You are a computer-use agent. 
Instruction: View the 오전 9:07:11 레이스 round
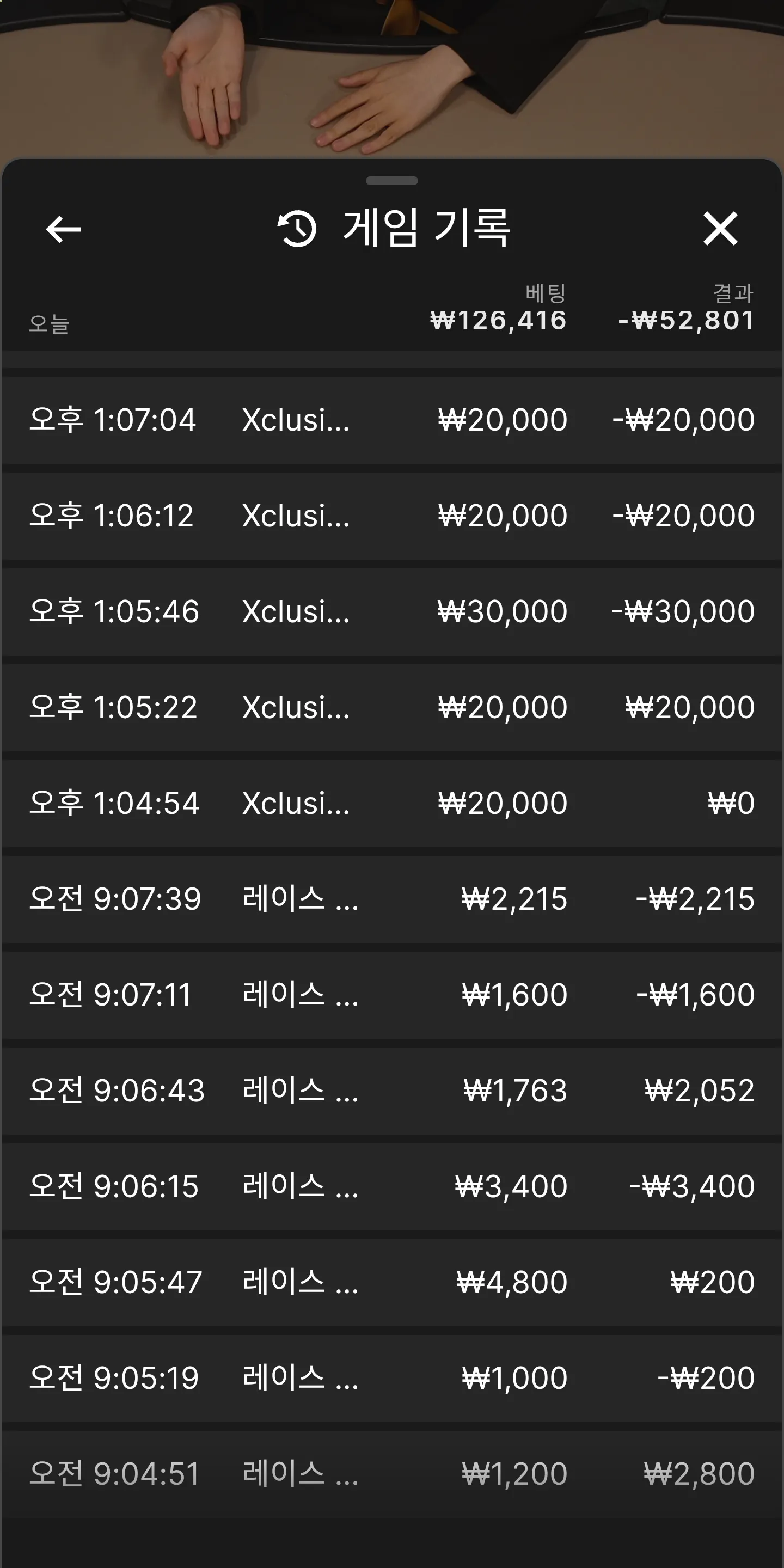[x=392, y=995]
